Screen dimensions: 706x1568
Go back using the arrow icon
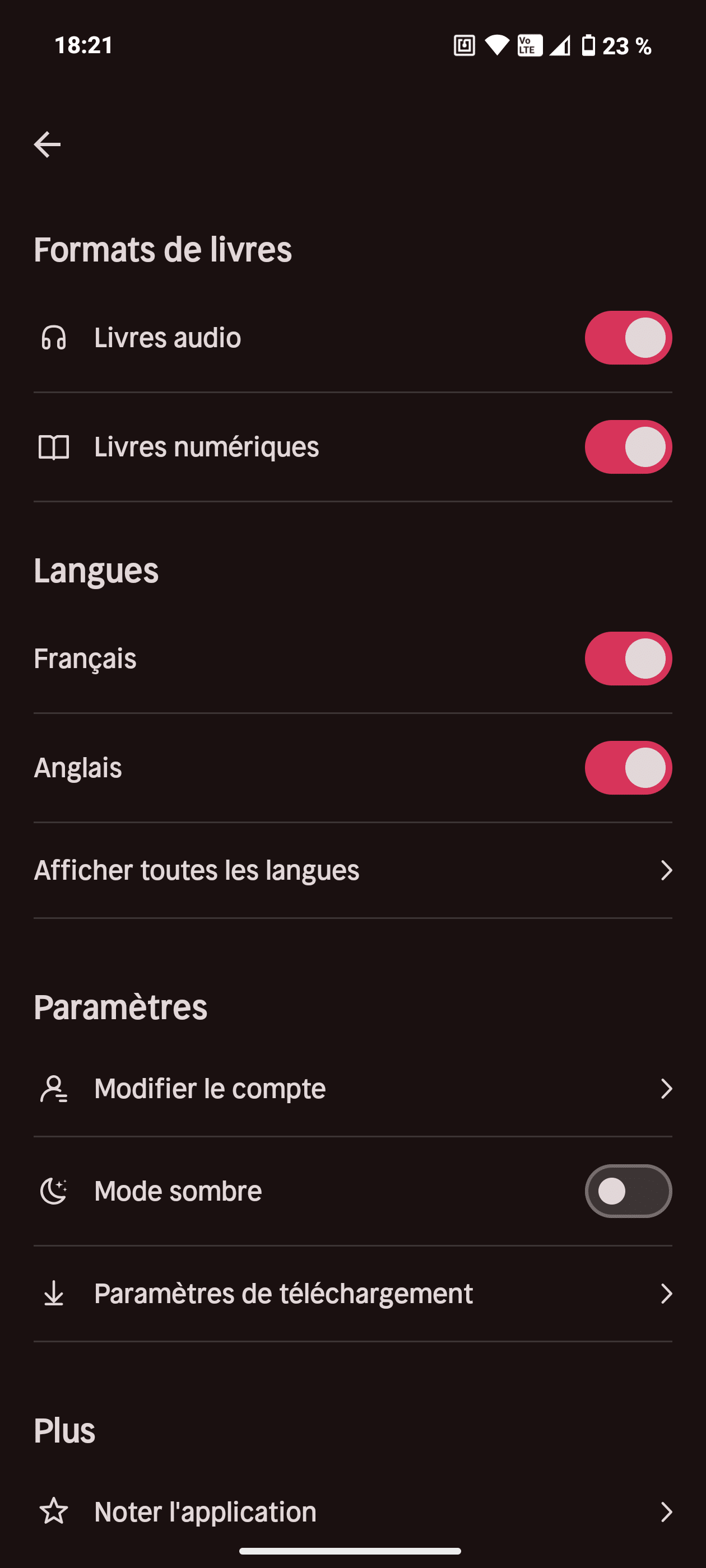pos(47,144)
